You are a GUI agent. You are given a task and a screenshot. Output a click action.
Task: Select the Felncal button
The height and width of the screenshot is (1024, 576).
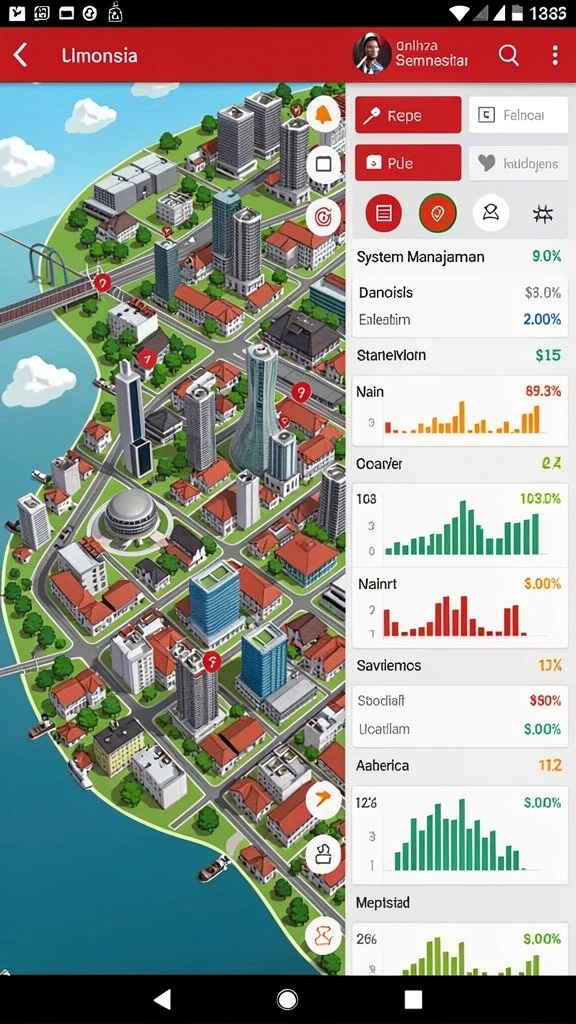click(x=519, y=116)
